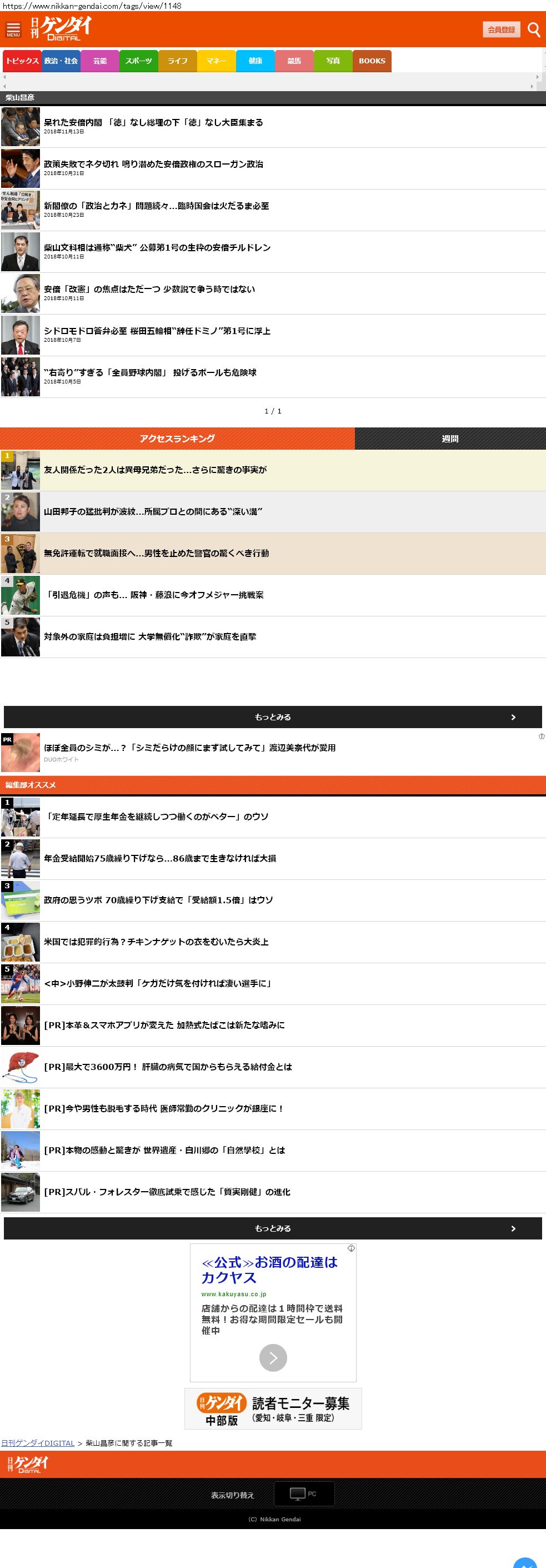Viewport: 546px width, 1568px height.
Task: Open the カクヤス ad arrow button
Action: [x=273, y=1358]
